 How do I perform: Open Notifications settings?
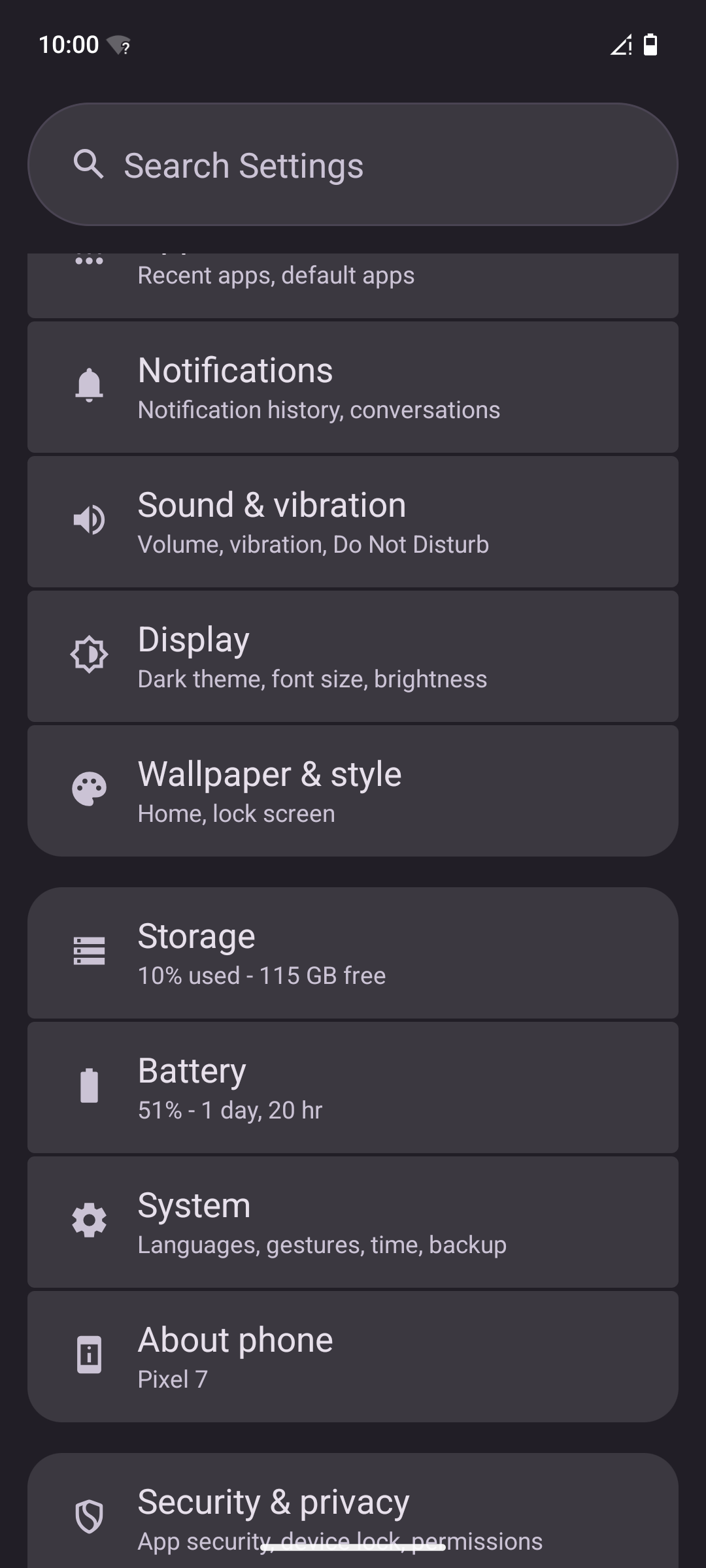353,387
